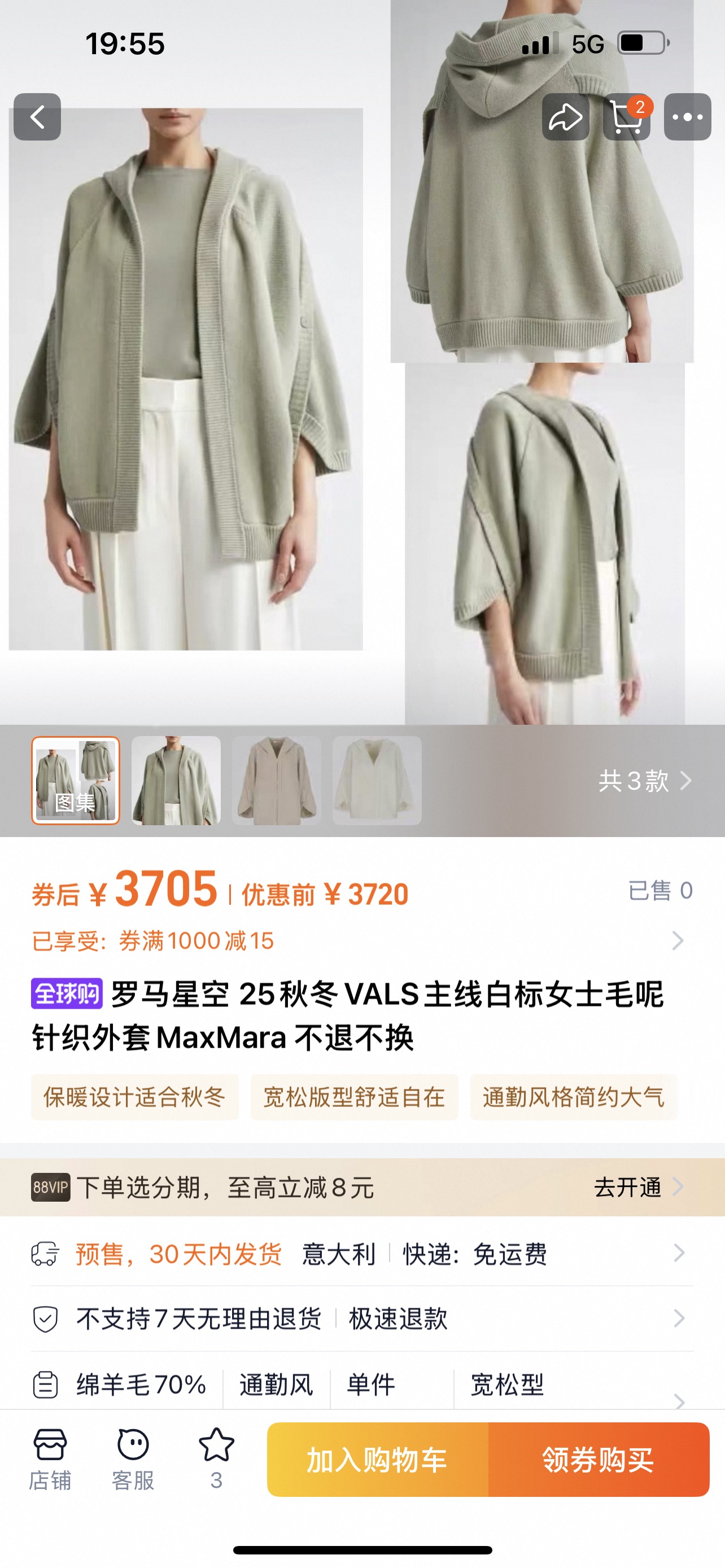Open 共3款 to see all styles

644,781
